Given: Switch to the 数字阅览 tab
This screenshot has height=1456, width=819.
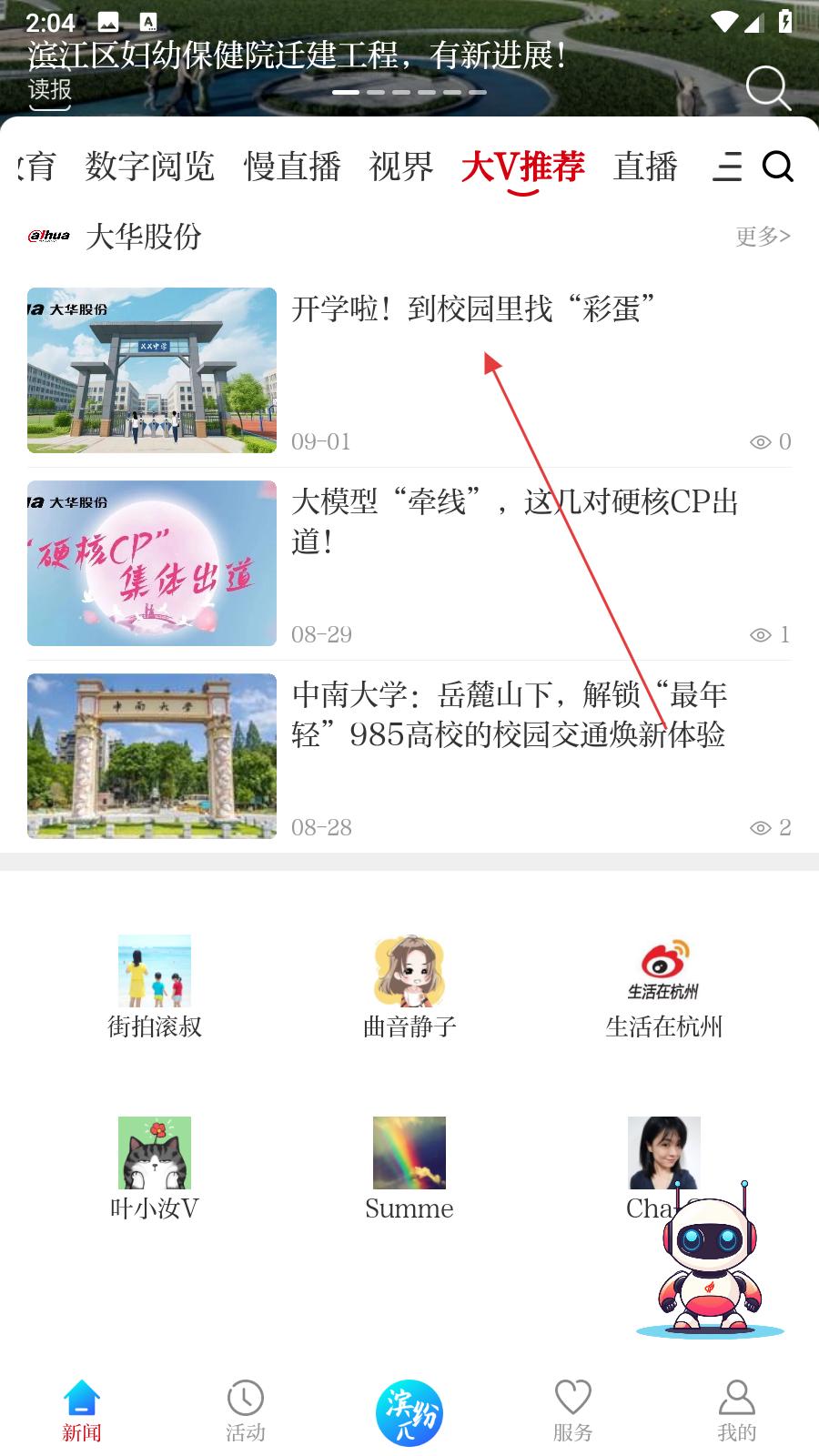Looking at the screenshot, I should click(149, 167).
